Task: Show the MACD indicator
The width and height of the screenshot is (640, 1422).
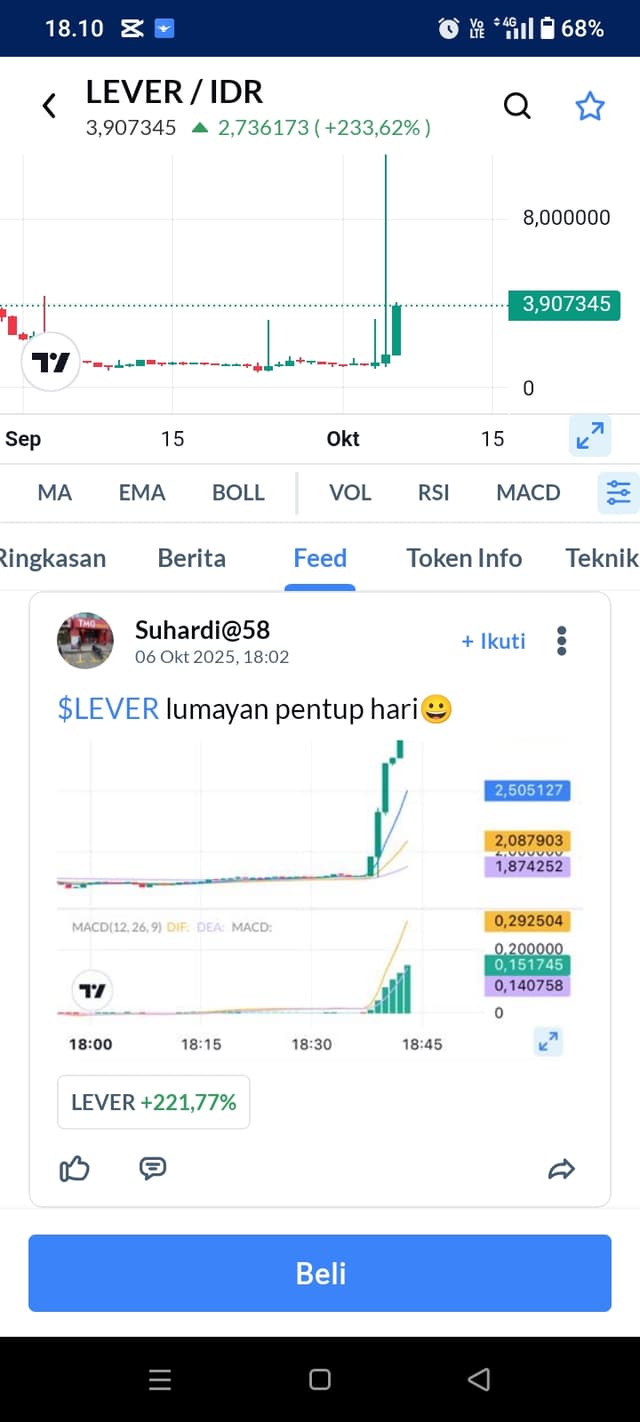Action: point(528,492)
